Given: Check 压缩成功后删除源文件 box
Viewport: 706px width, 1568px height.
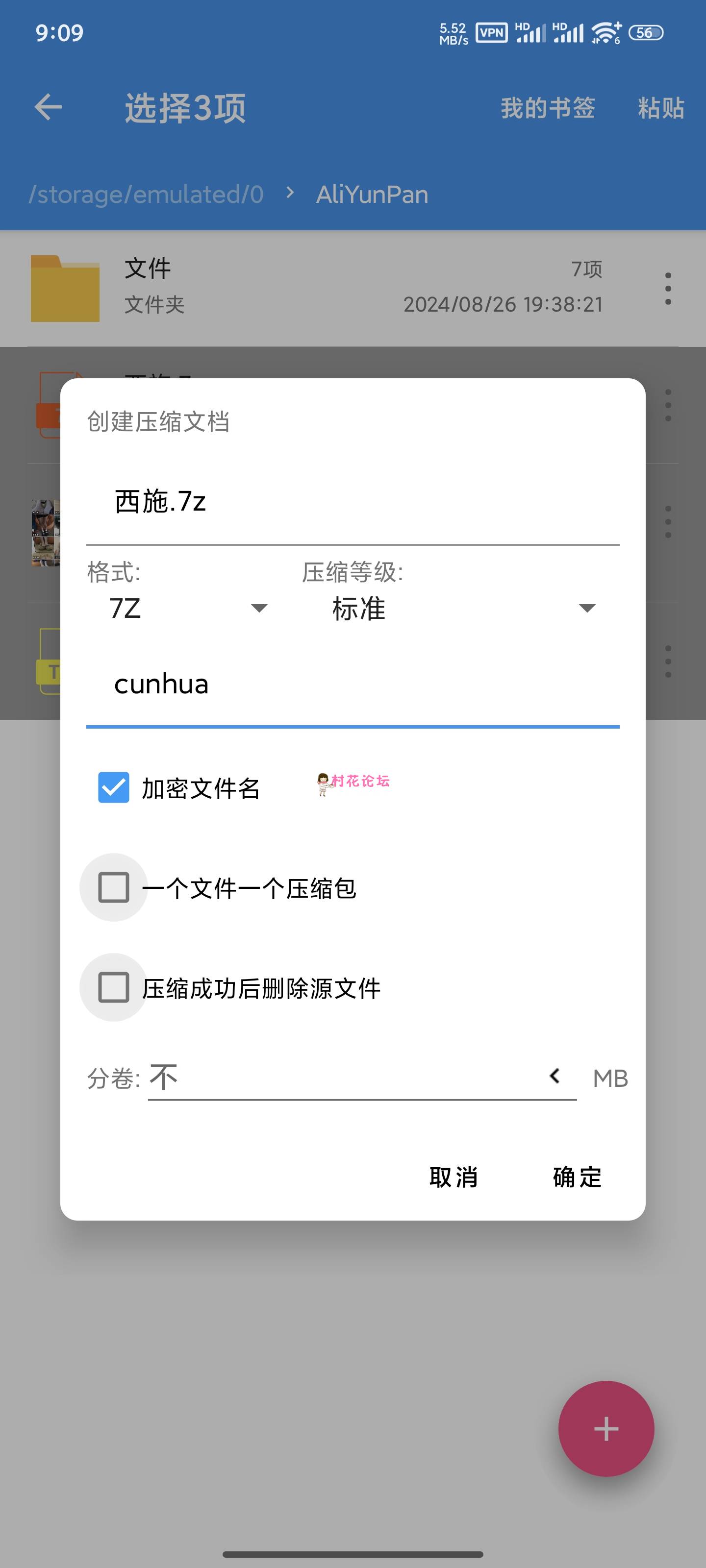Looking at the screenshot, I should (x=114, y=987).
